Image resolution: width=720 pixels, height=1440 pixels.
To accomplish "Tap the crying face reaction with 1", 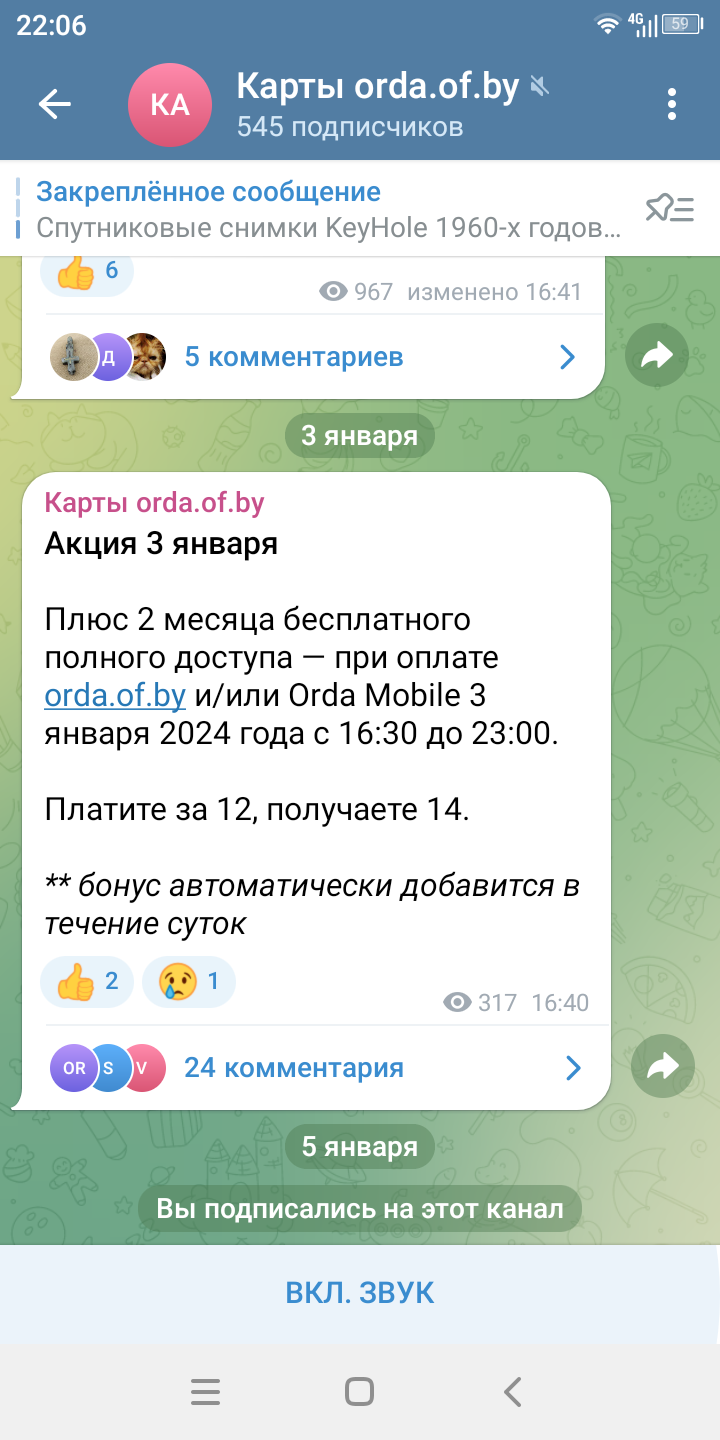I will (x=189, y=982).
